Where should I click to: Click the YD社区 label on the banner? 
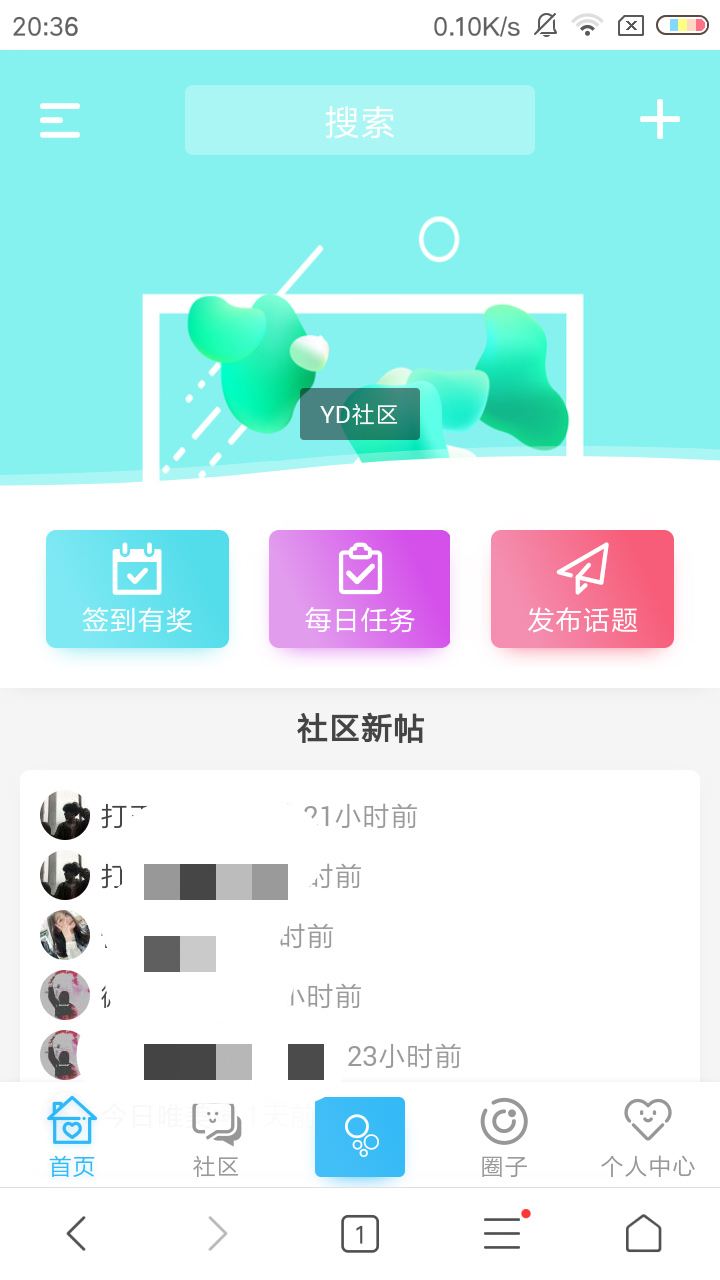359,414
